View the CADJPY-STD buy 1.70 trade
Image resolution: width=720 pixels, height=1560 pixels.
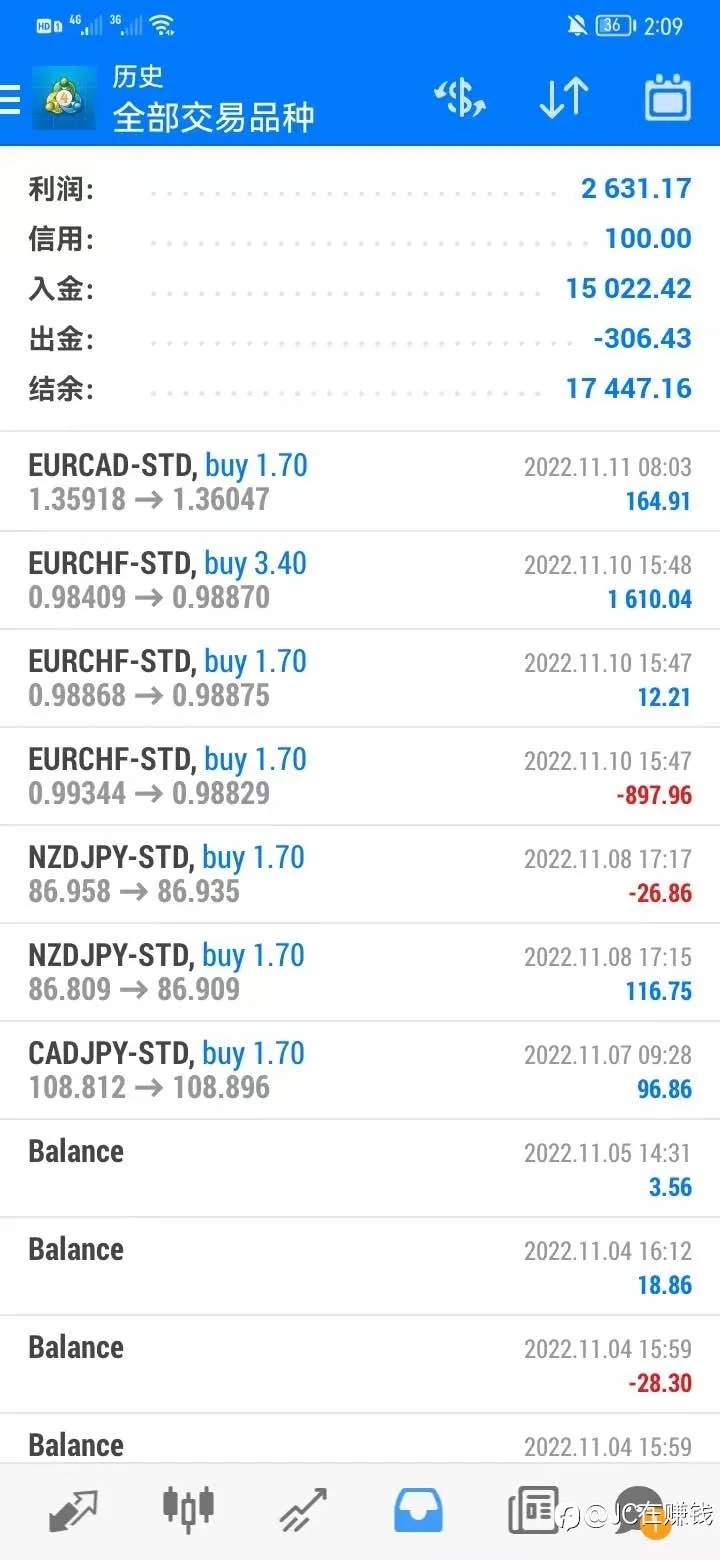click(360, 1070)
